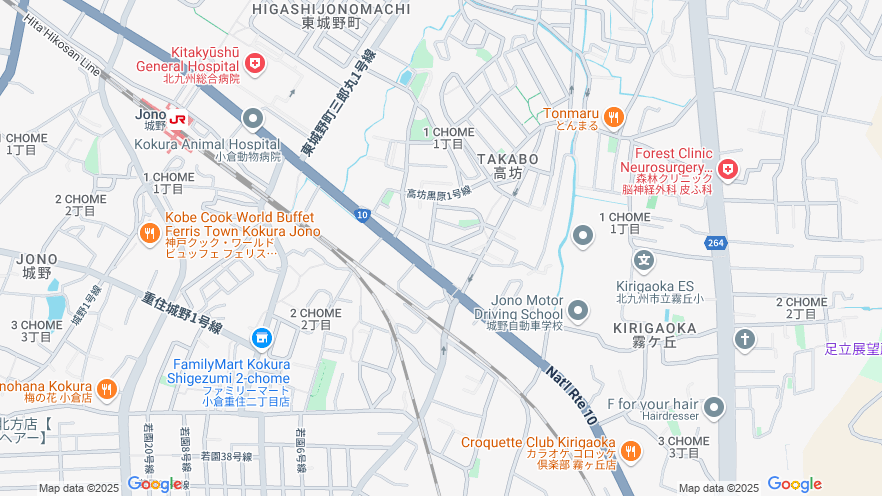The image size is (882, 496).
Task: Open Jono Motor Driving School pin
Action: tap(578, 308)
